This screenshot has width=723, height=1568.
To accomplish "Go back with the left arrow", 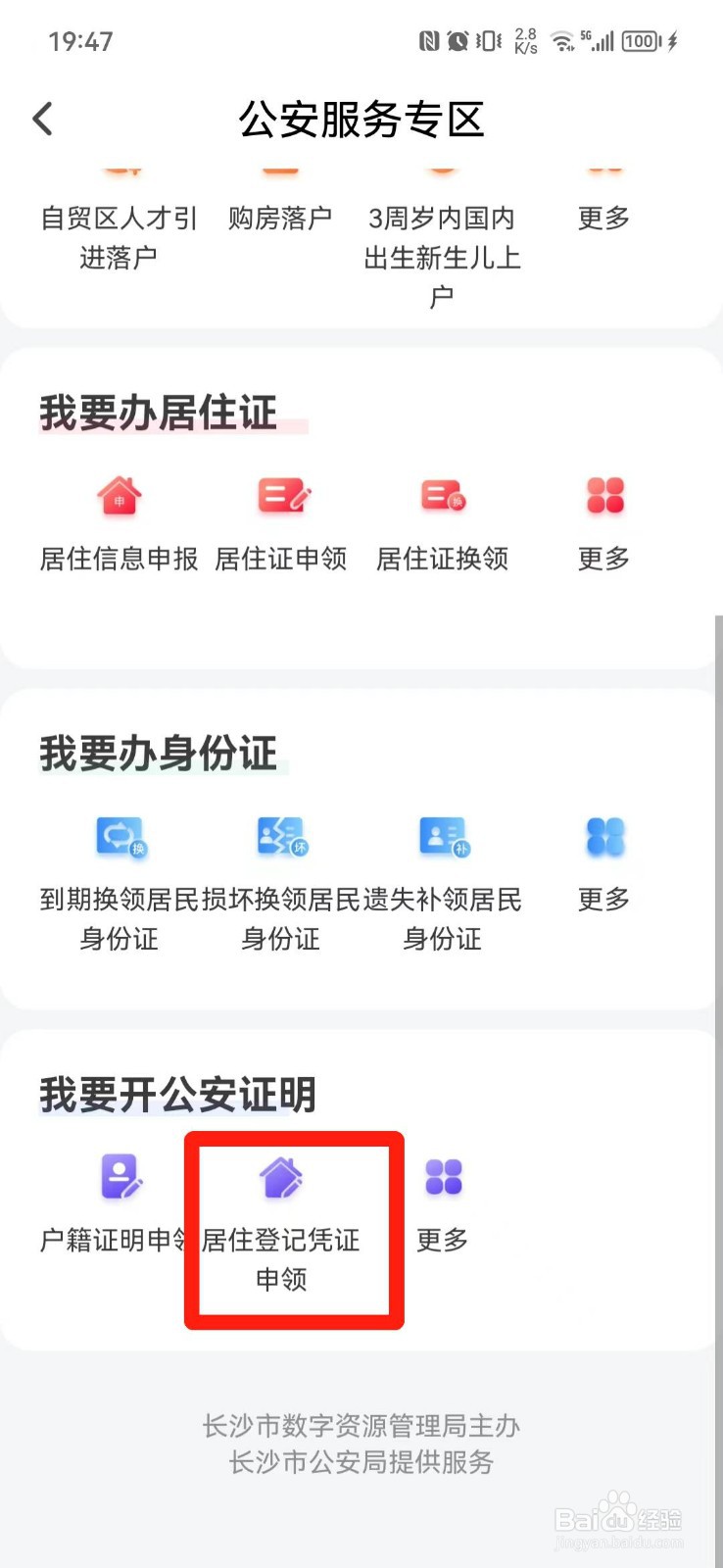I will click(x=41, y=118).
